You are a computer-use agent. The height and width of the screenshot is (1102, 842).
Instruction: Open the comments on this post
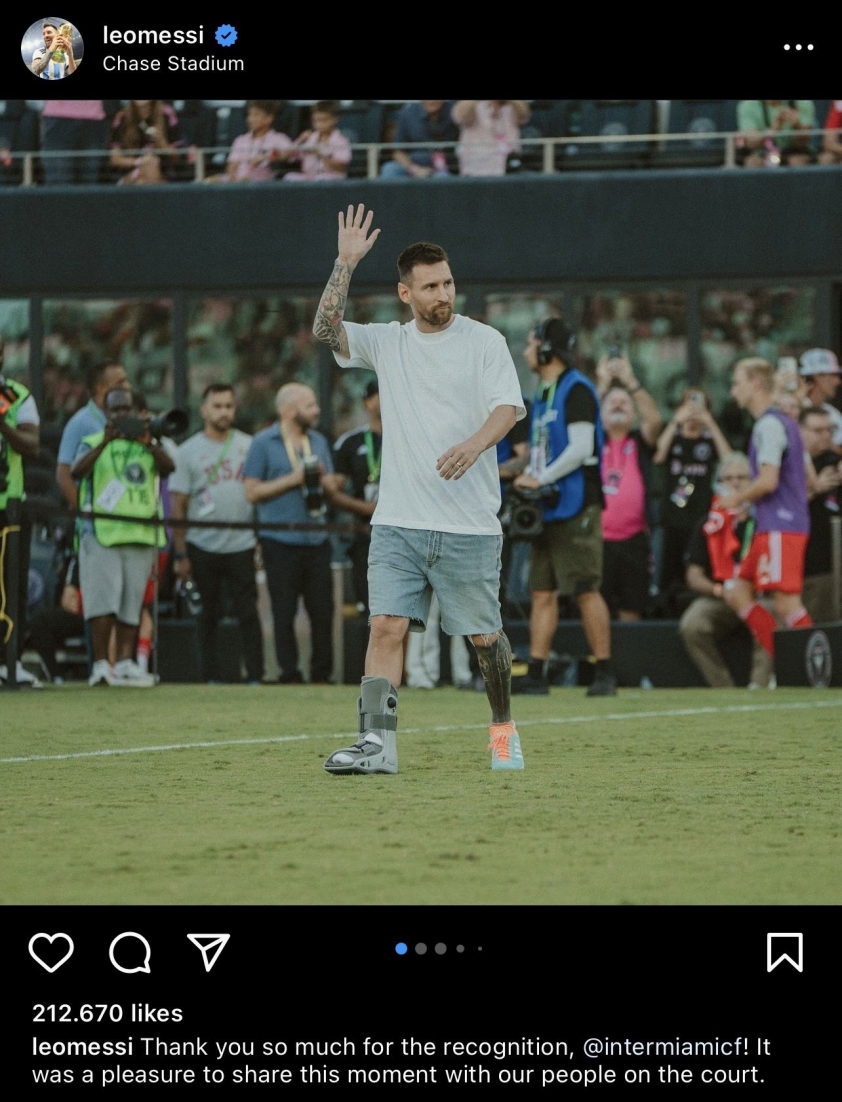[x=130, y=952]
